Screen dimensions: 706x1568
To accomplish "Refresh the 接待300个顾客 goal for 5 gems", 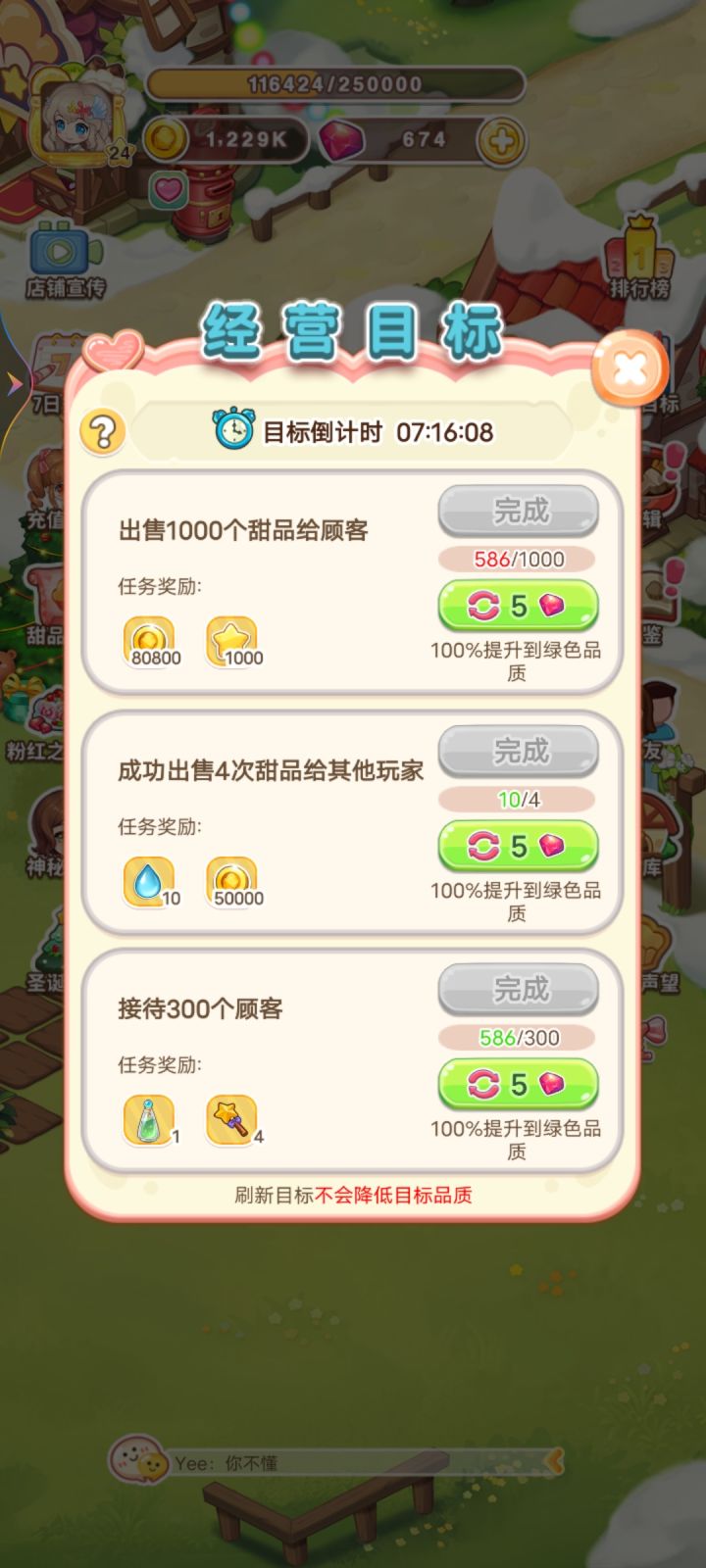I will click(x=518, y=1084).
